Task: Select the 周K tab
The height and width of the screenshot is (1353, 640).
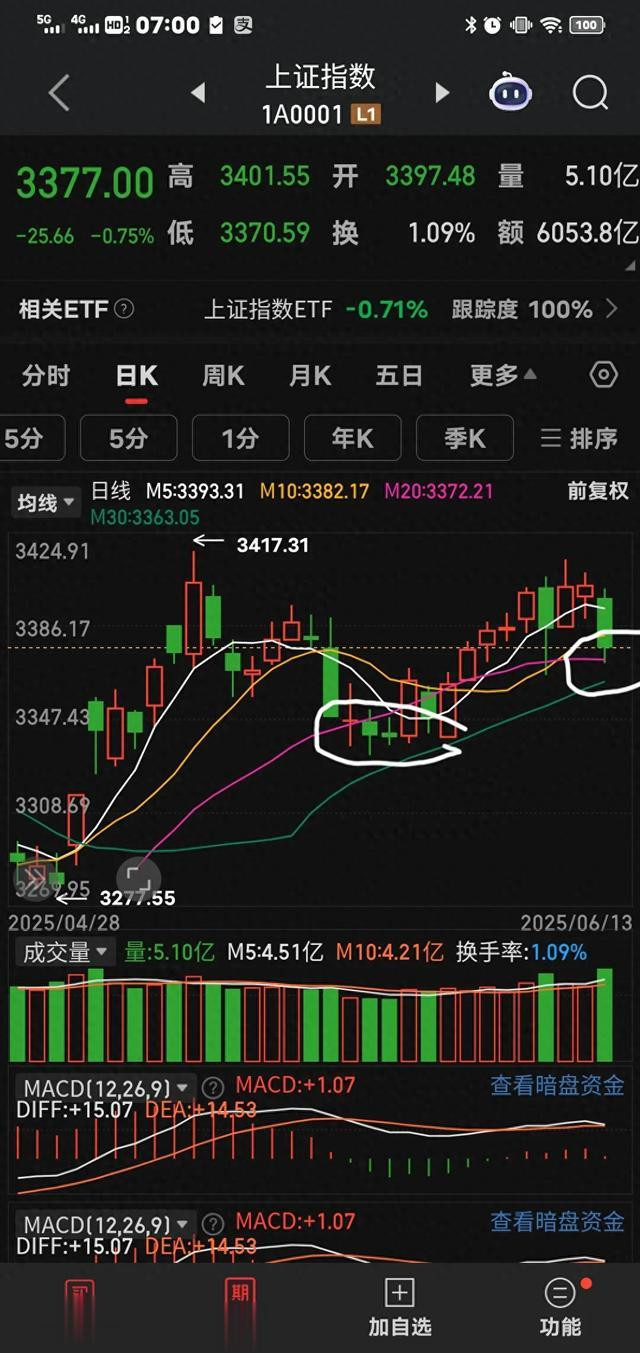Action: [x=223, y=376]
